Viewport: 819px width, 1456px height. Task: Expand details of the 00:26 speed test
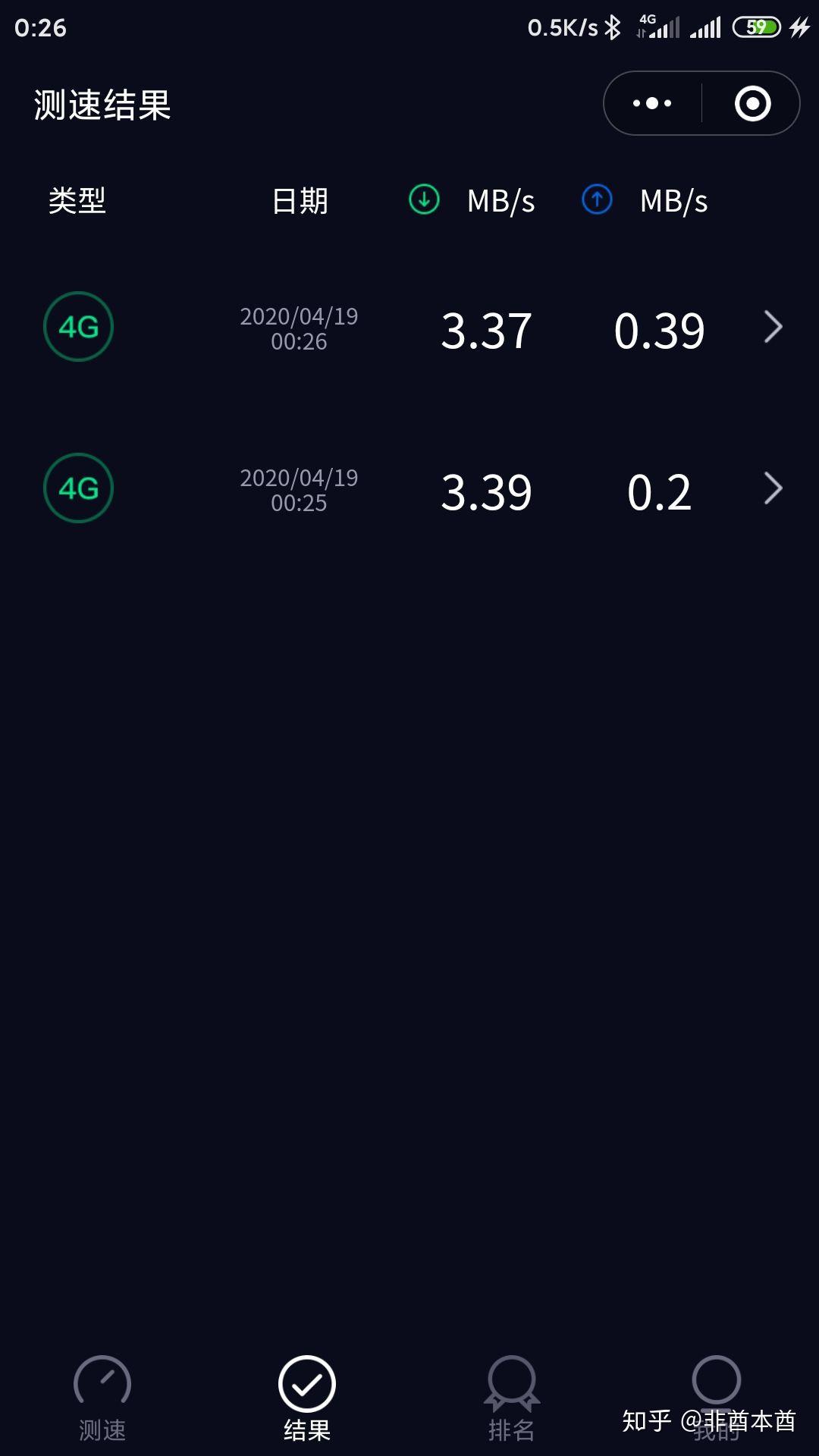[773, 327]
